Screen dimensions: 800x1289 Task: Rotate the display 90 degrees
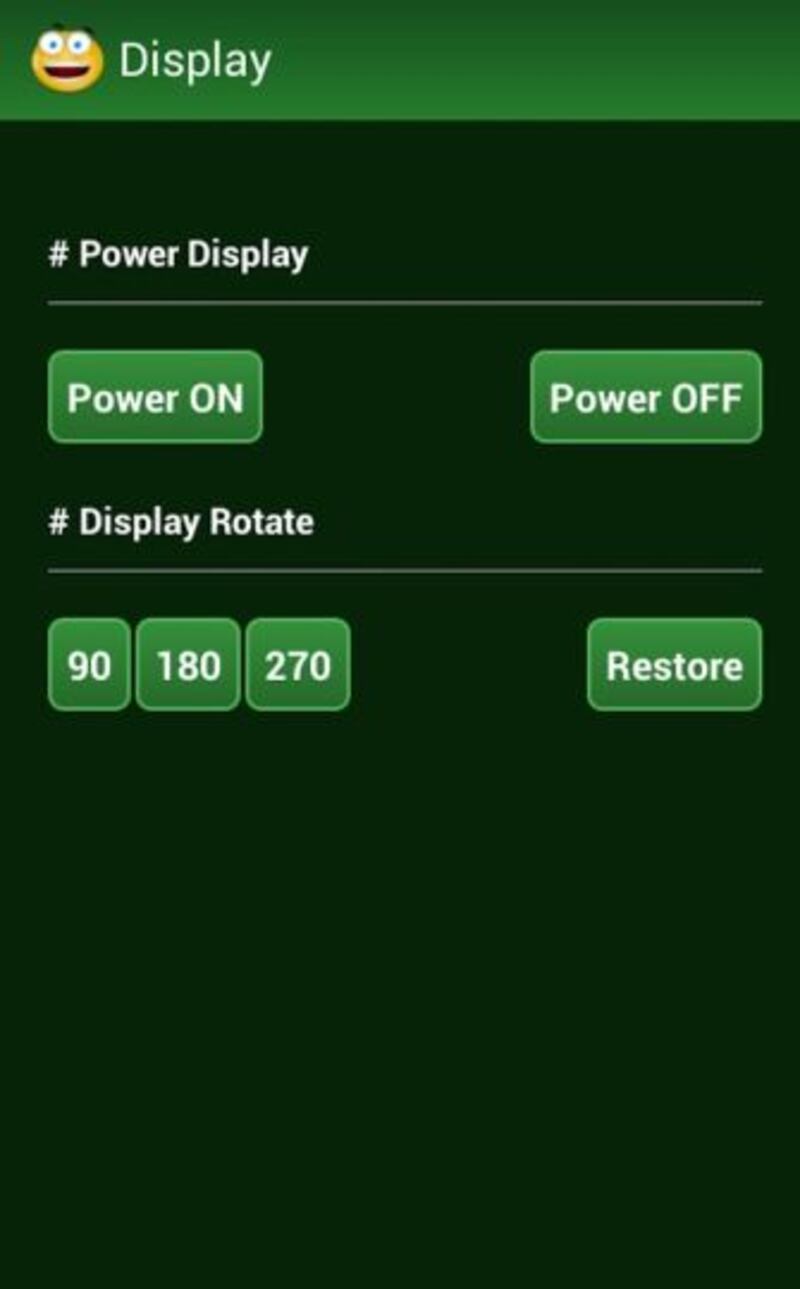click(89, 664)
